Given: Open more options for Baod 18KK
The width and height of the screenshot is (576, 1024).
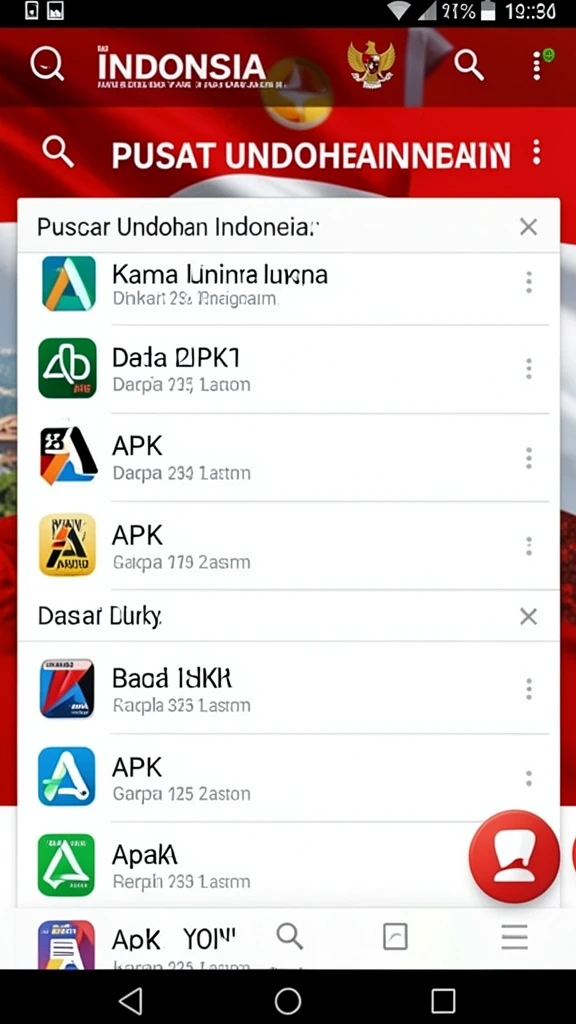Looking at the screenshot, I should [529, 689].
